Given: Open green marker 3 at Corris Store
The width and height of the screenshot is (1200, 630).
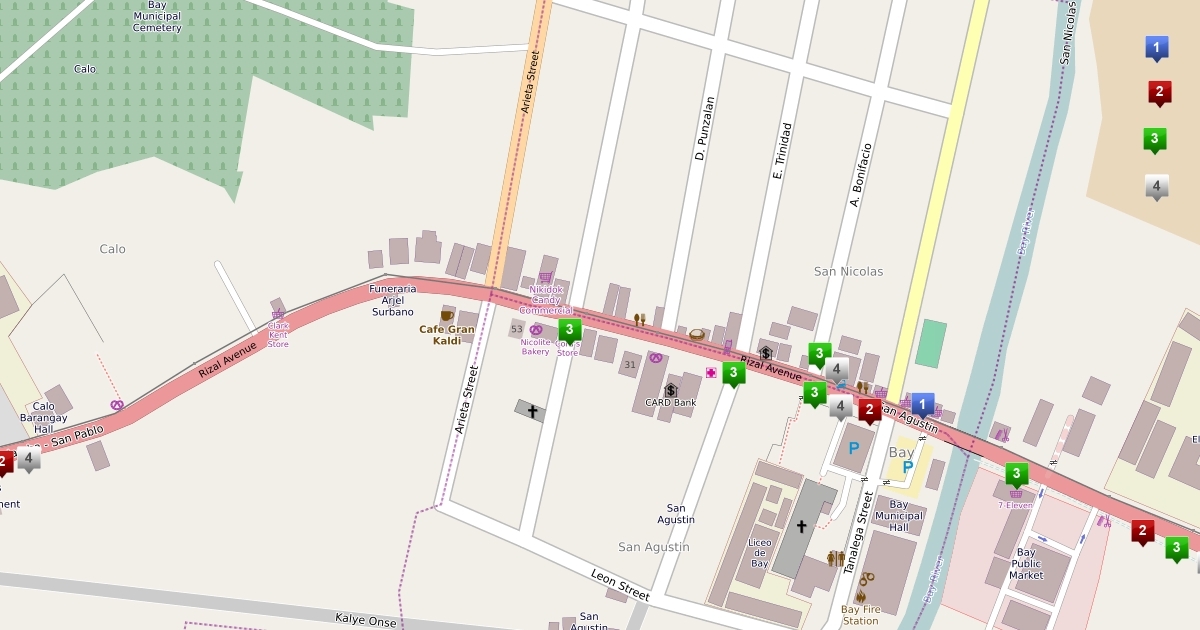Looking at the screenshot, I should pyautogui.click(x=569, y=329).
